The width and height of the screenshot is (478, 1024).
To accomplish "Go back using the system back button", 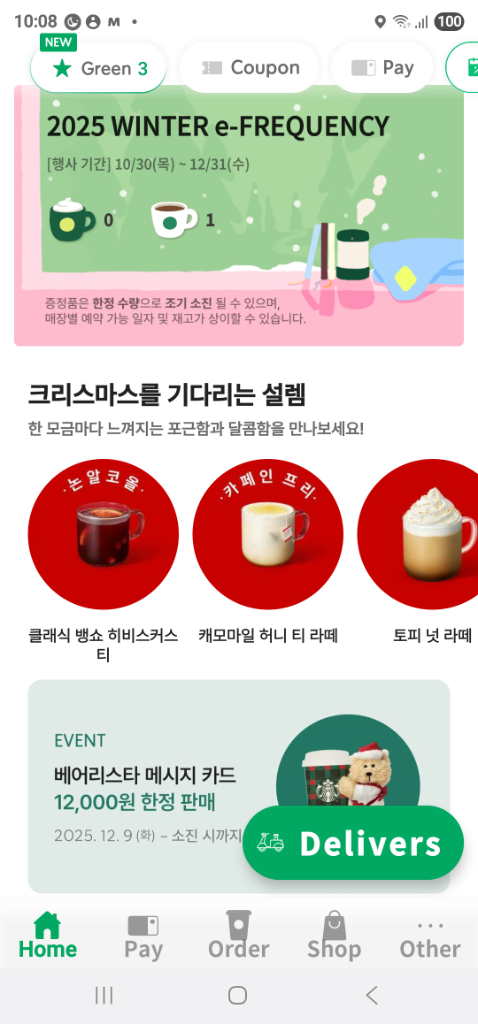I will [x=372, y=995].
